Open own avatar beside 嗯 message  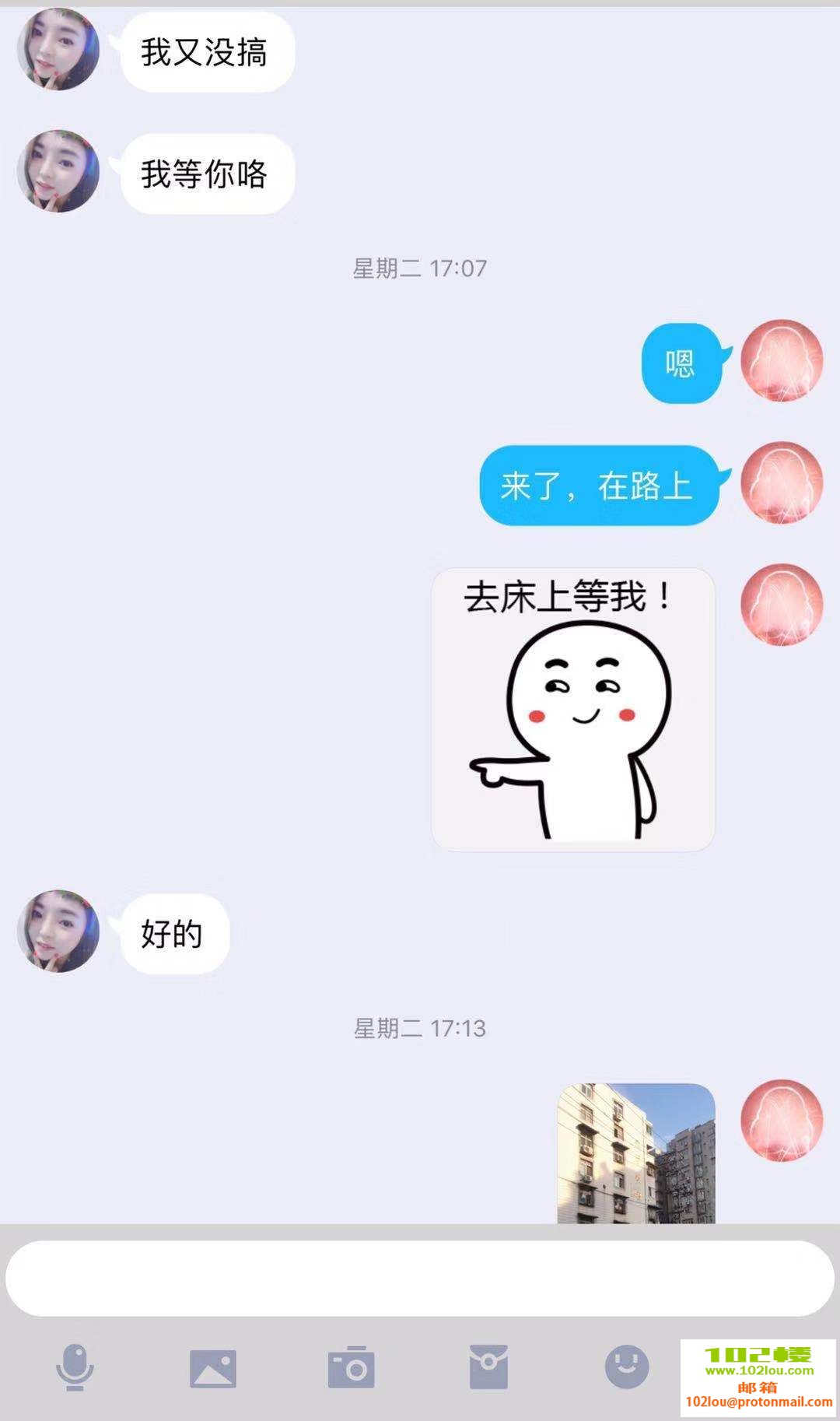781,360
